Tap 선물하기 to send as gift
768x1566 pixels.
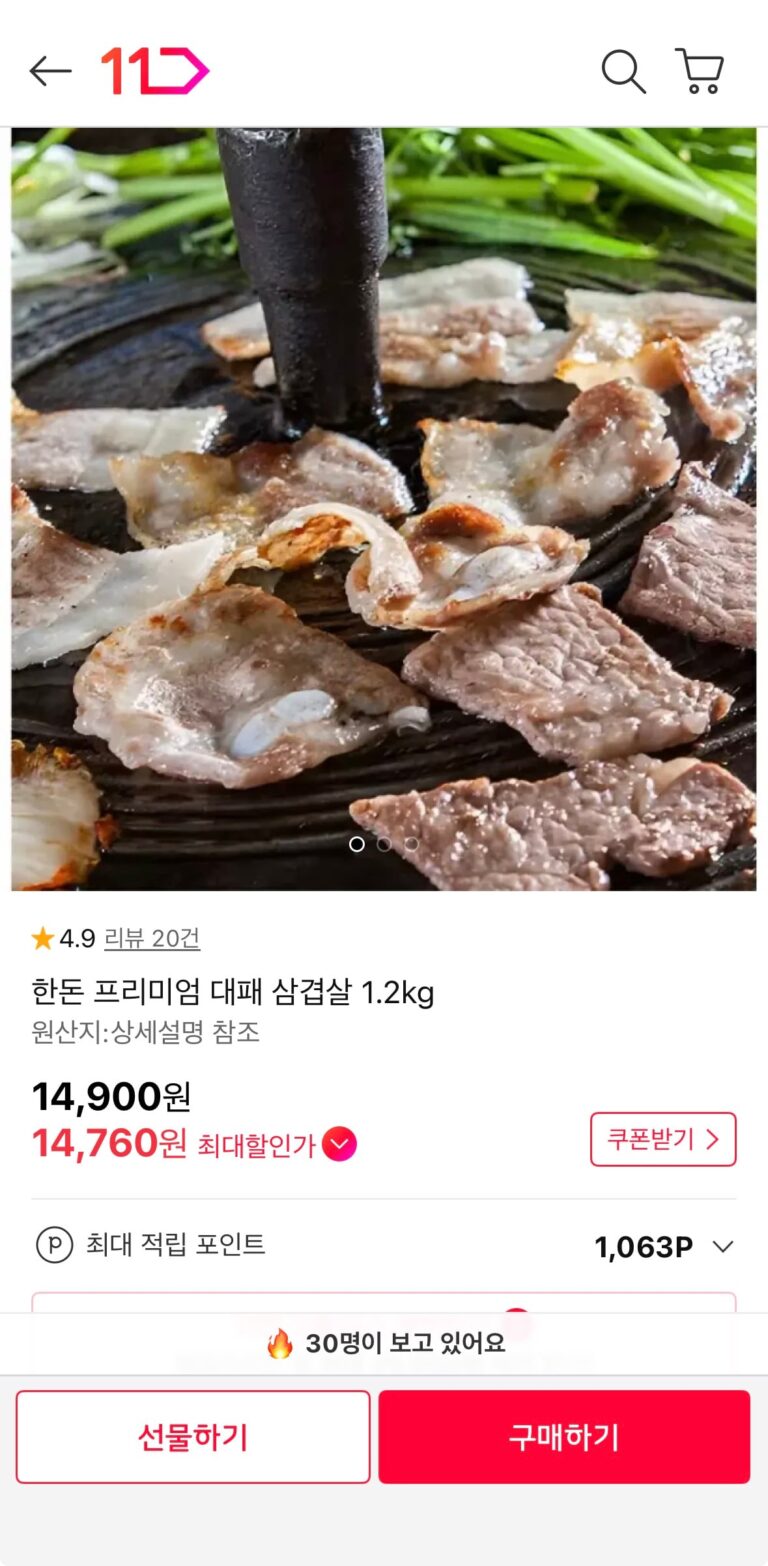[x=193, y=1437]
